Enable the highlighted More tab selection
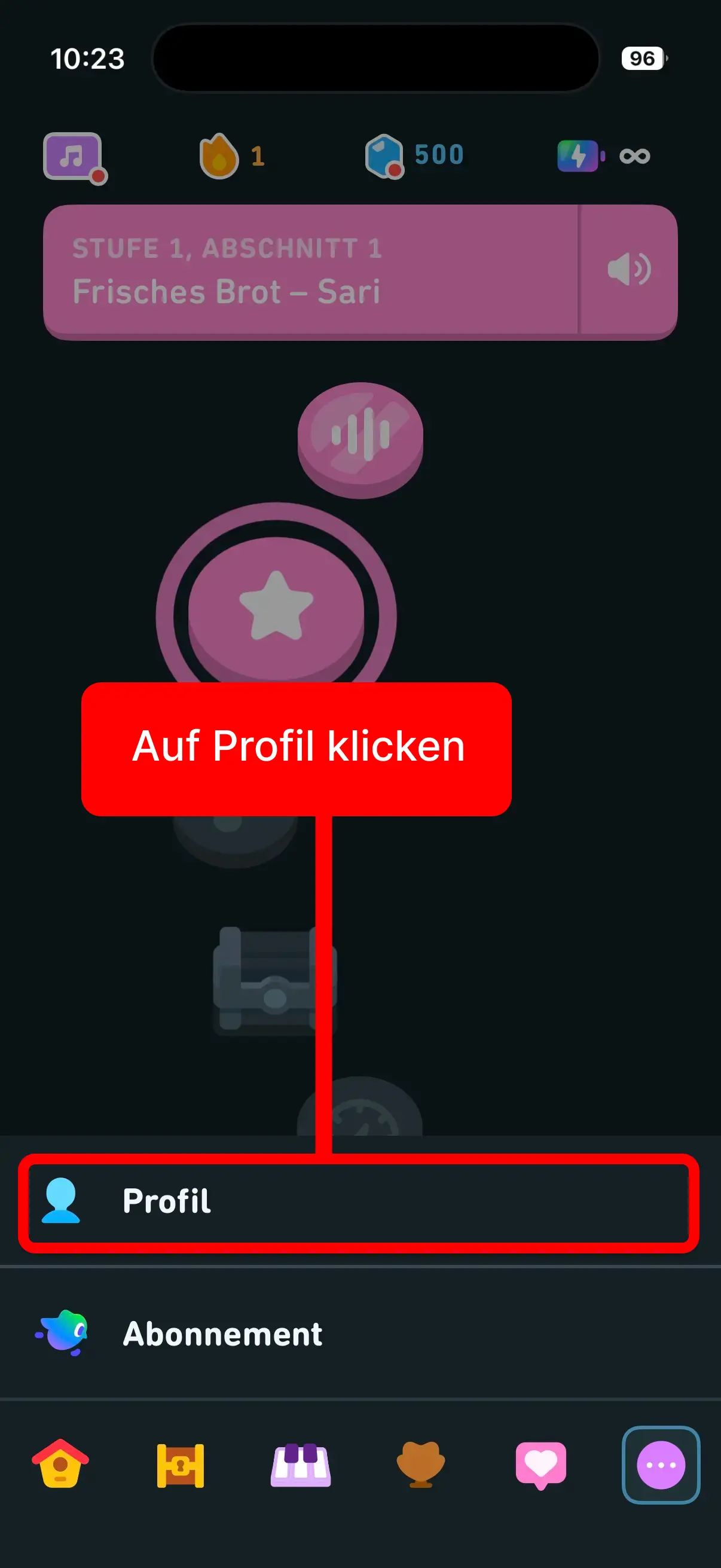Image resolution: width=721 pixels, height=1568 pixels. click(x=662, y=1465)
